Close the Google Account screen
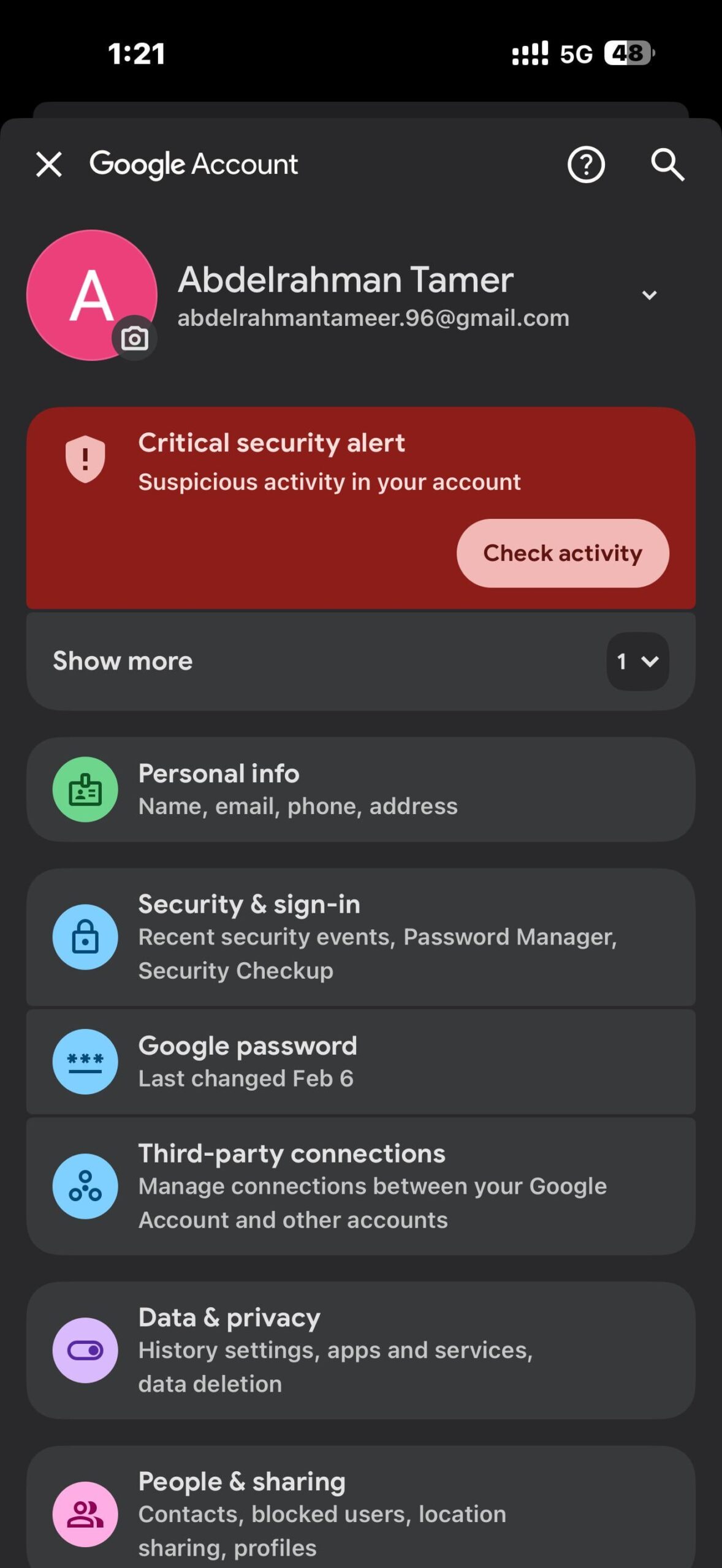The height and width of the screenshot is (1568, 722). point(49,165)
